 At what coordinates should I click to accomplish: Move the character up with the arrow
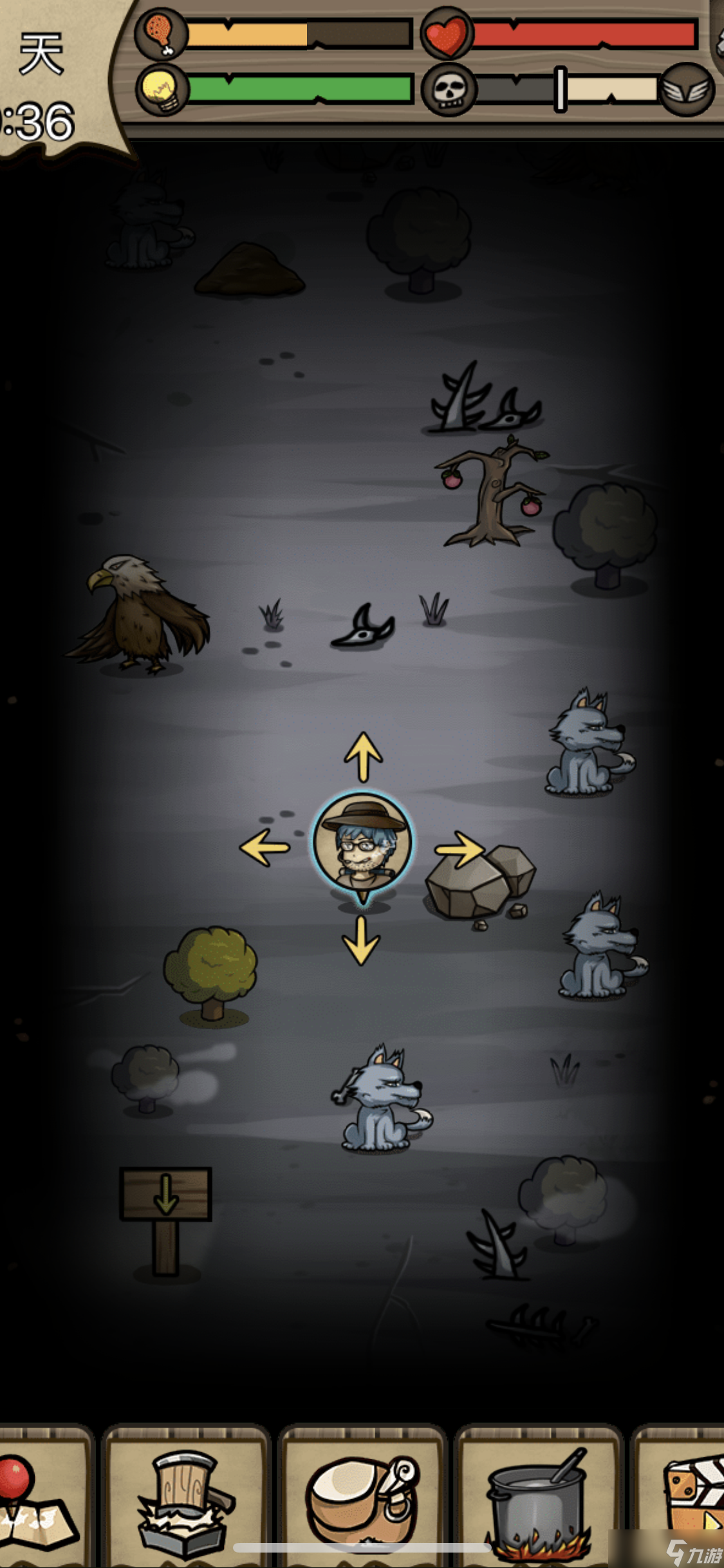364,756
